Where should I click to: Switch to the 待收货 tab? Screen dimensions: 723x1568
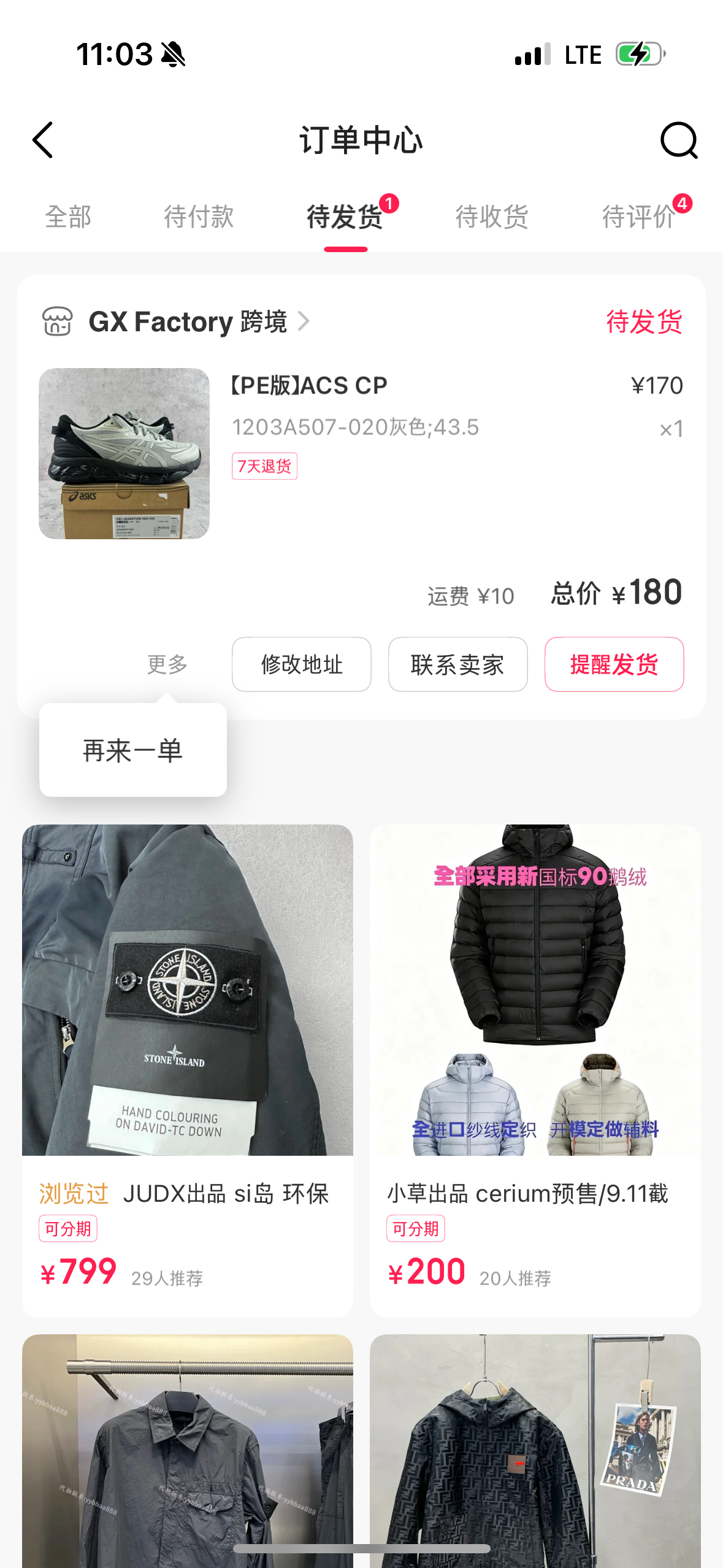[x=491, y=217]
